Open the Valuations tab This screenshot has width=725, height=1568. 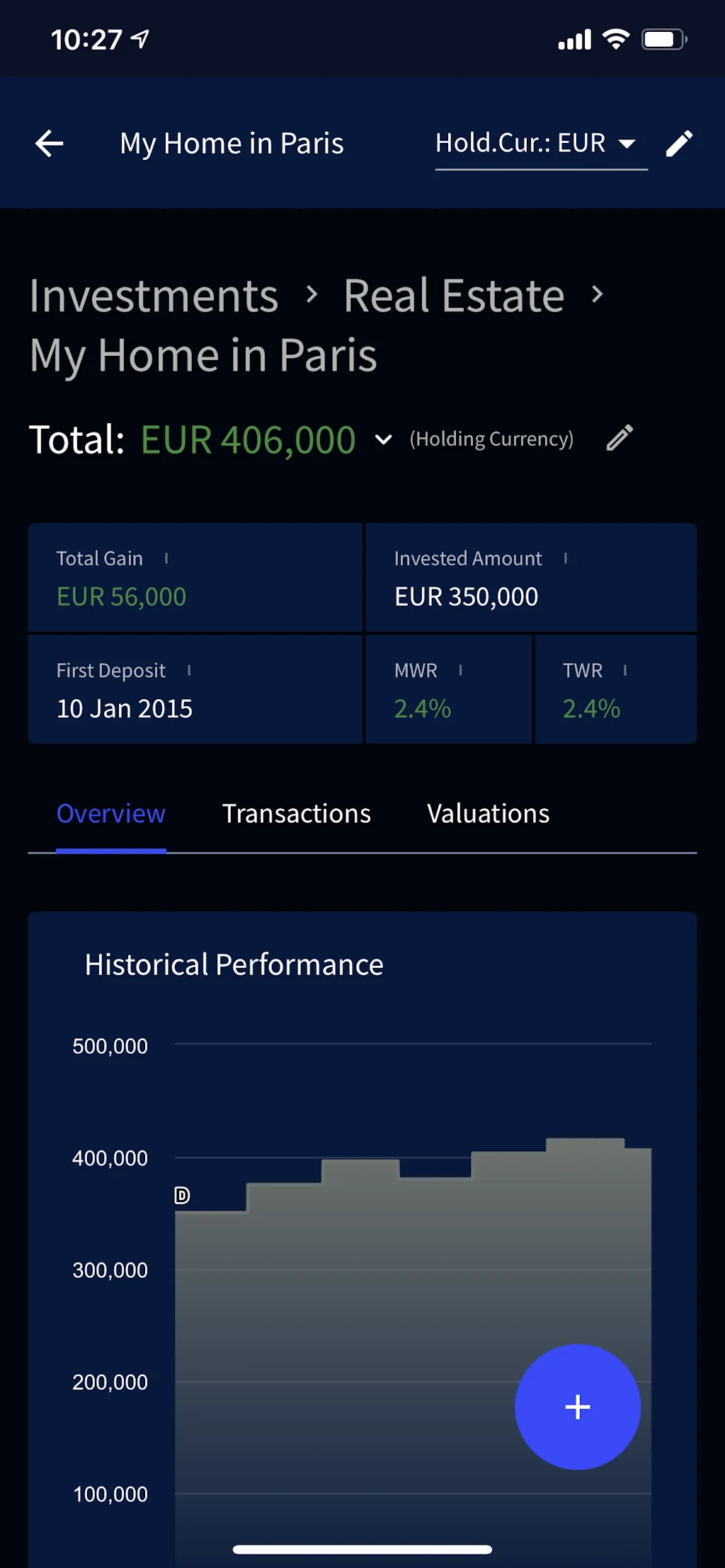[488, 814]
